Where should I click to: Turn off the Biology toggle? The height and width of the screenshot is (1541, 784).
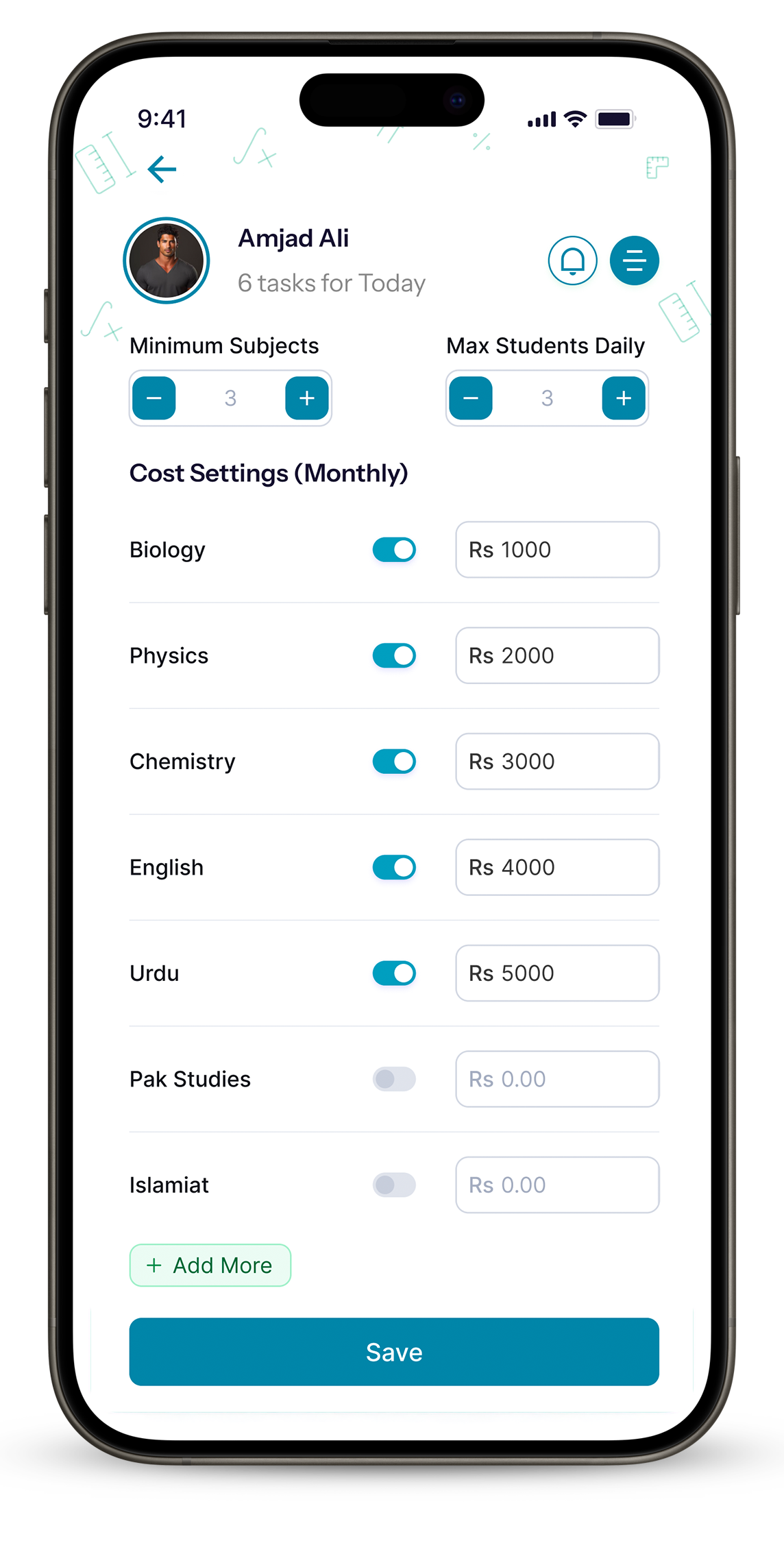pos(394,550)
